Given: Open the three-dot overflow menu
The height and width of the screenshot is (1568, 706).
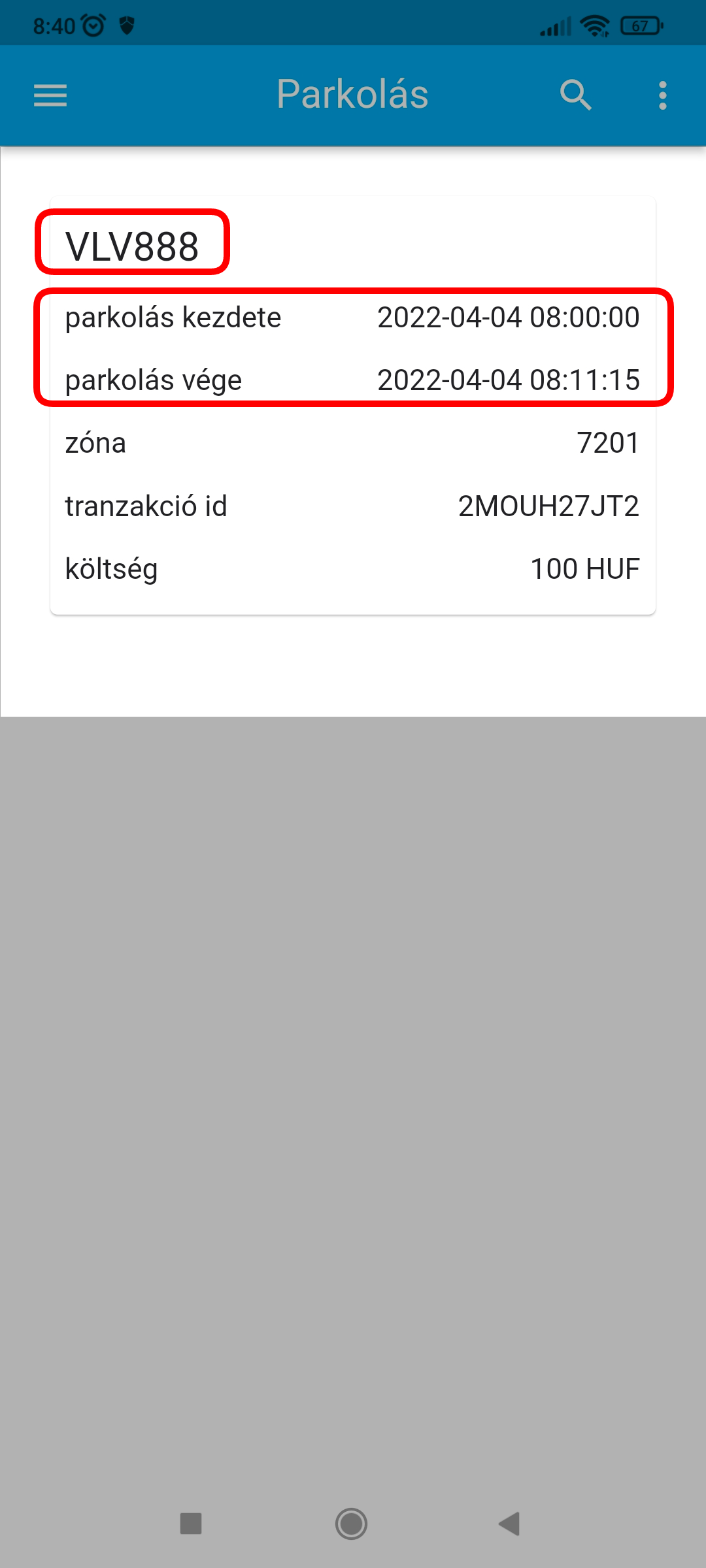Looking at the screenshot, I should pos(662,95).
